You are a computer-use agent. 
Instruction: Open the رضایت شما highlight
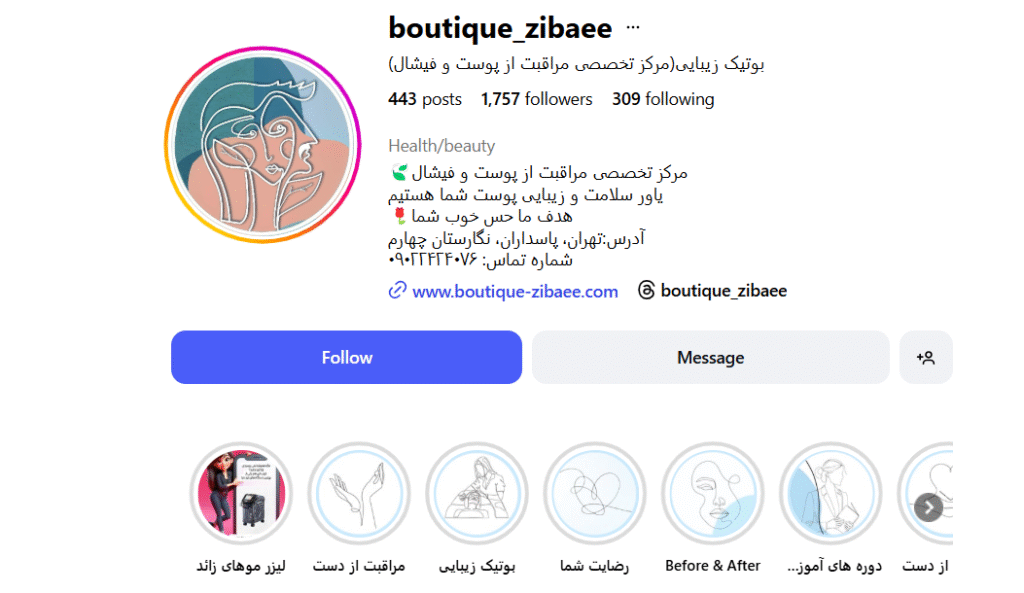(x=595, y=493)
